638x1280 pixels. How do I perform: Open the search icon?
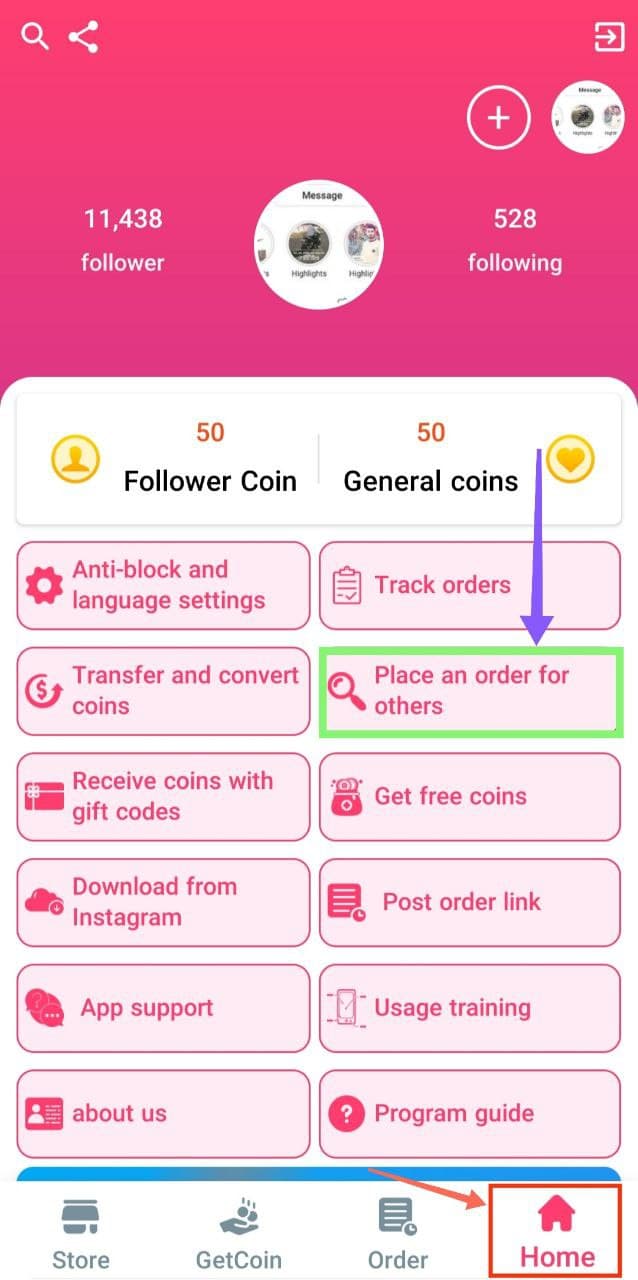point(35,38)
